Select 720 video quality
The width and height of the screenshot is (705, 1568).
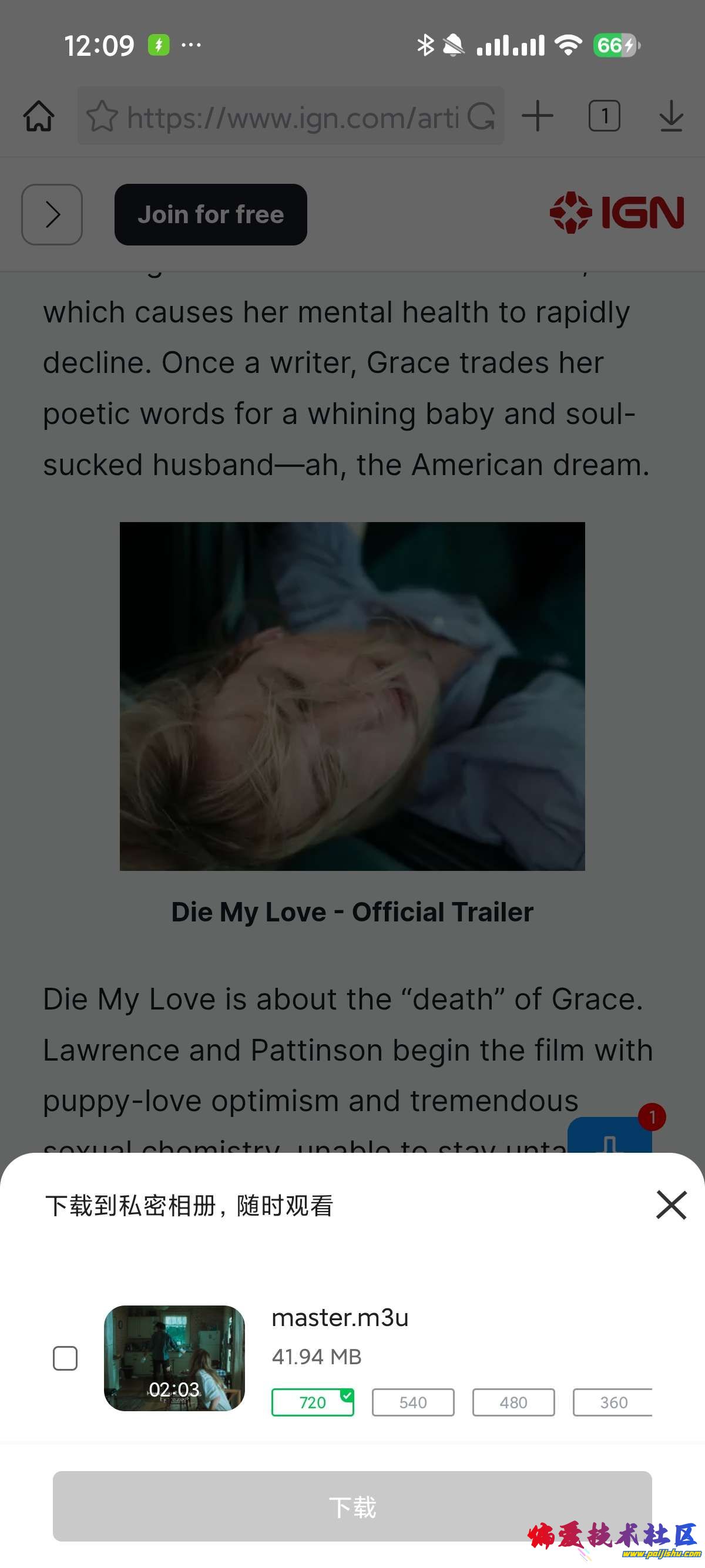pos(313,1402)
